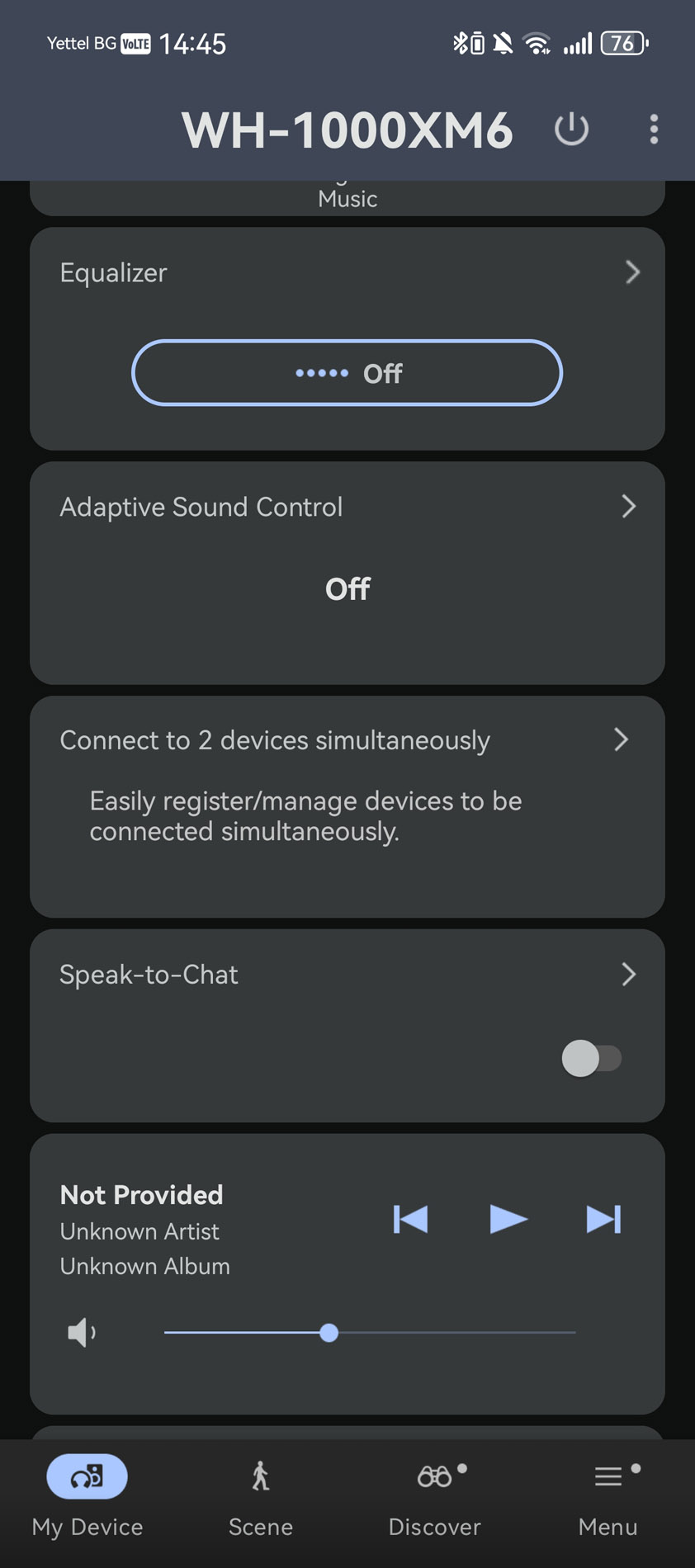The width and height of the screenshot is (695, 1568).
Task: Tap the headphones power icon
Action: [x=571, y=129]
